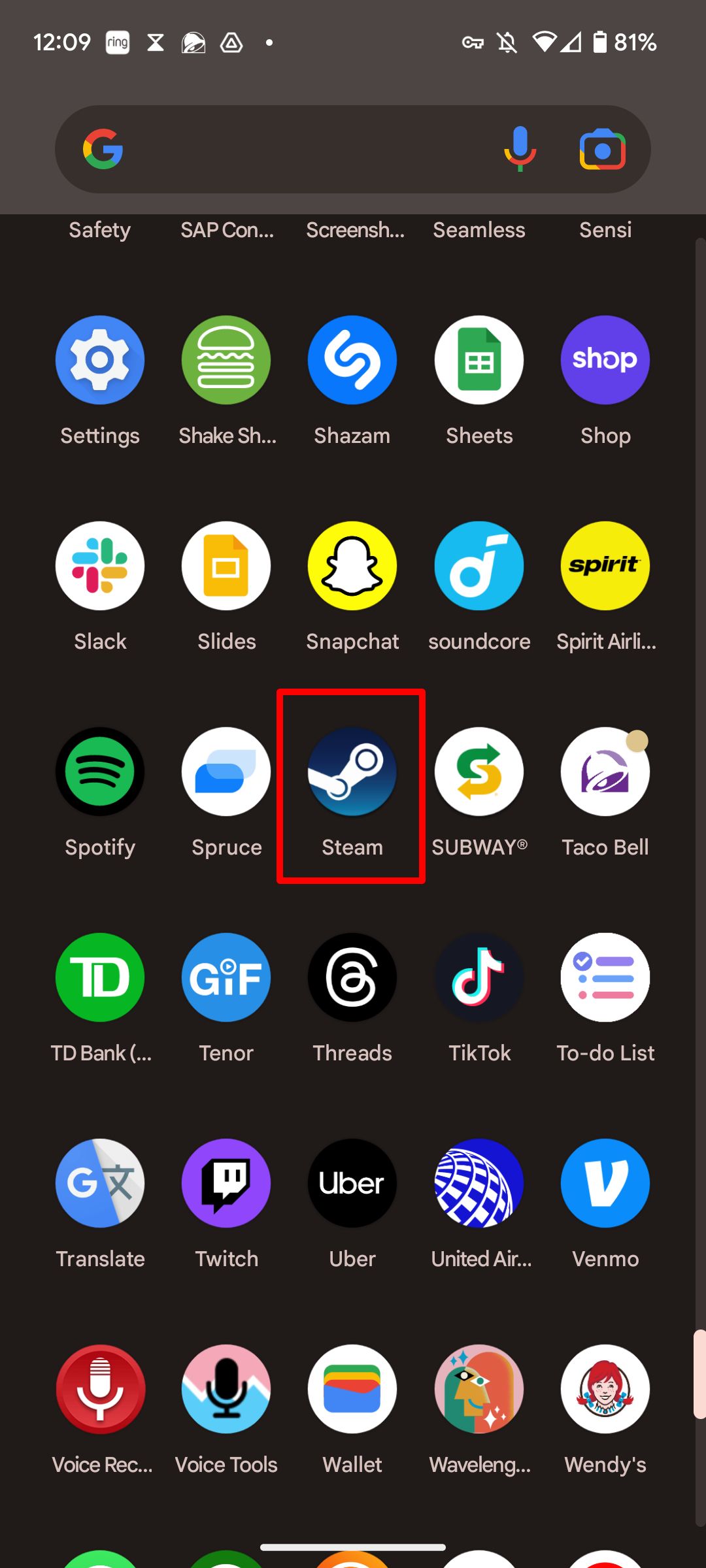
Task: Open the Settings app
Action: (x=99, y=360)
